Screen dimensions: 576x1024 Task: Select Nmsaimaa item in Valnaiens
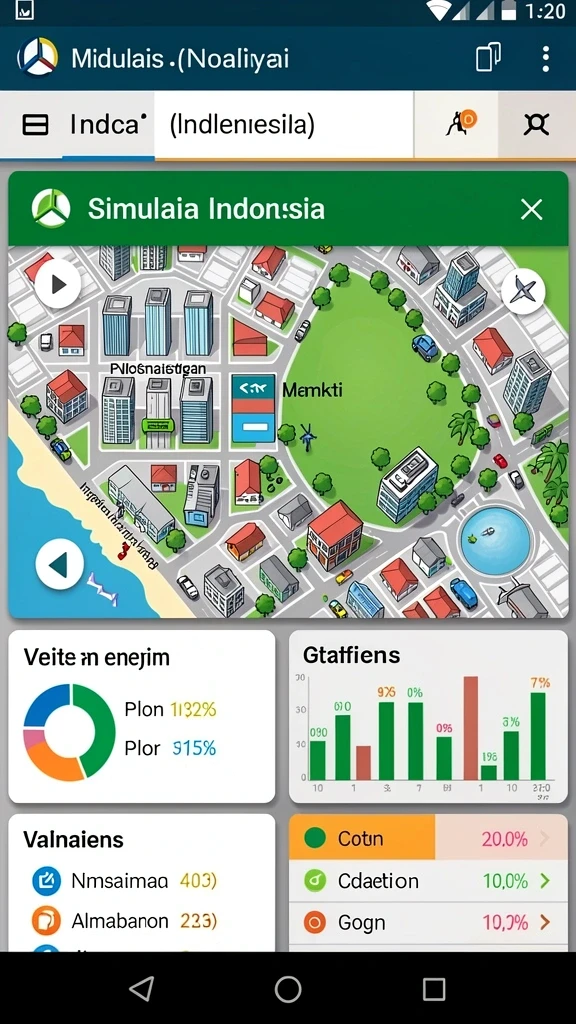click(124, 881)
